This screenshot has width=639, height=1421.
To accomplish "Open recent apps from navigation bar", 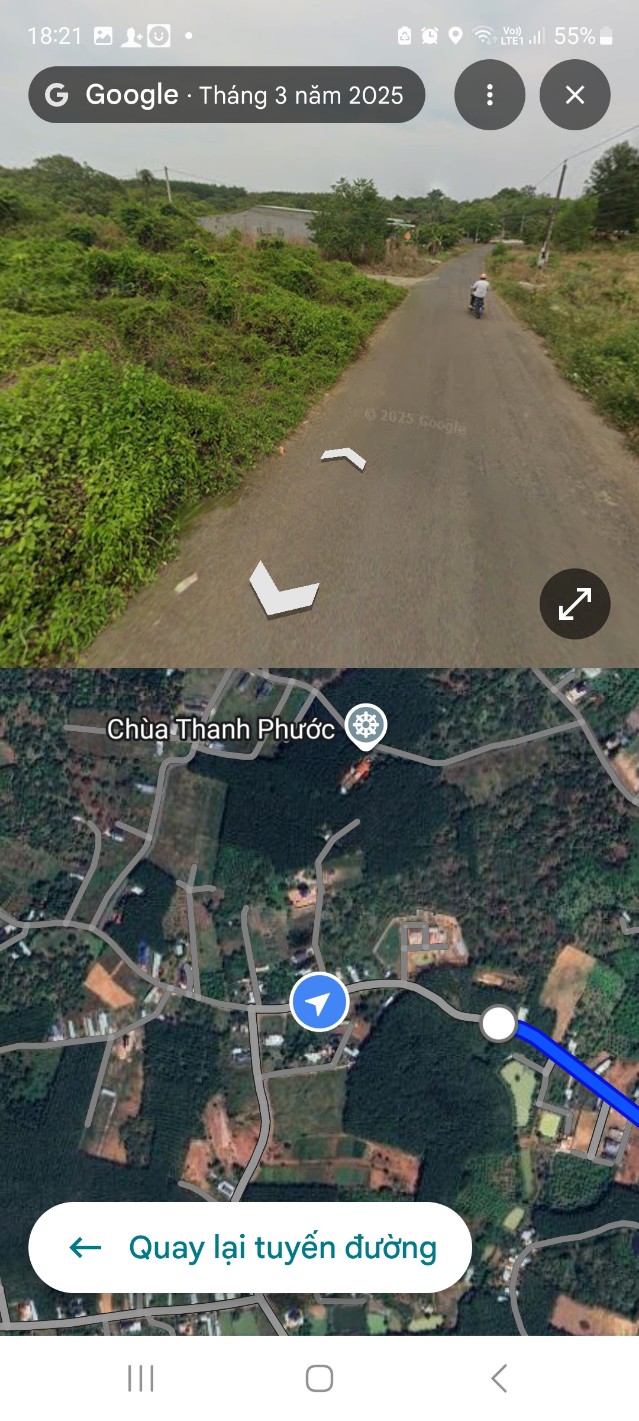I will pos(141,1378).
